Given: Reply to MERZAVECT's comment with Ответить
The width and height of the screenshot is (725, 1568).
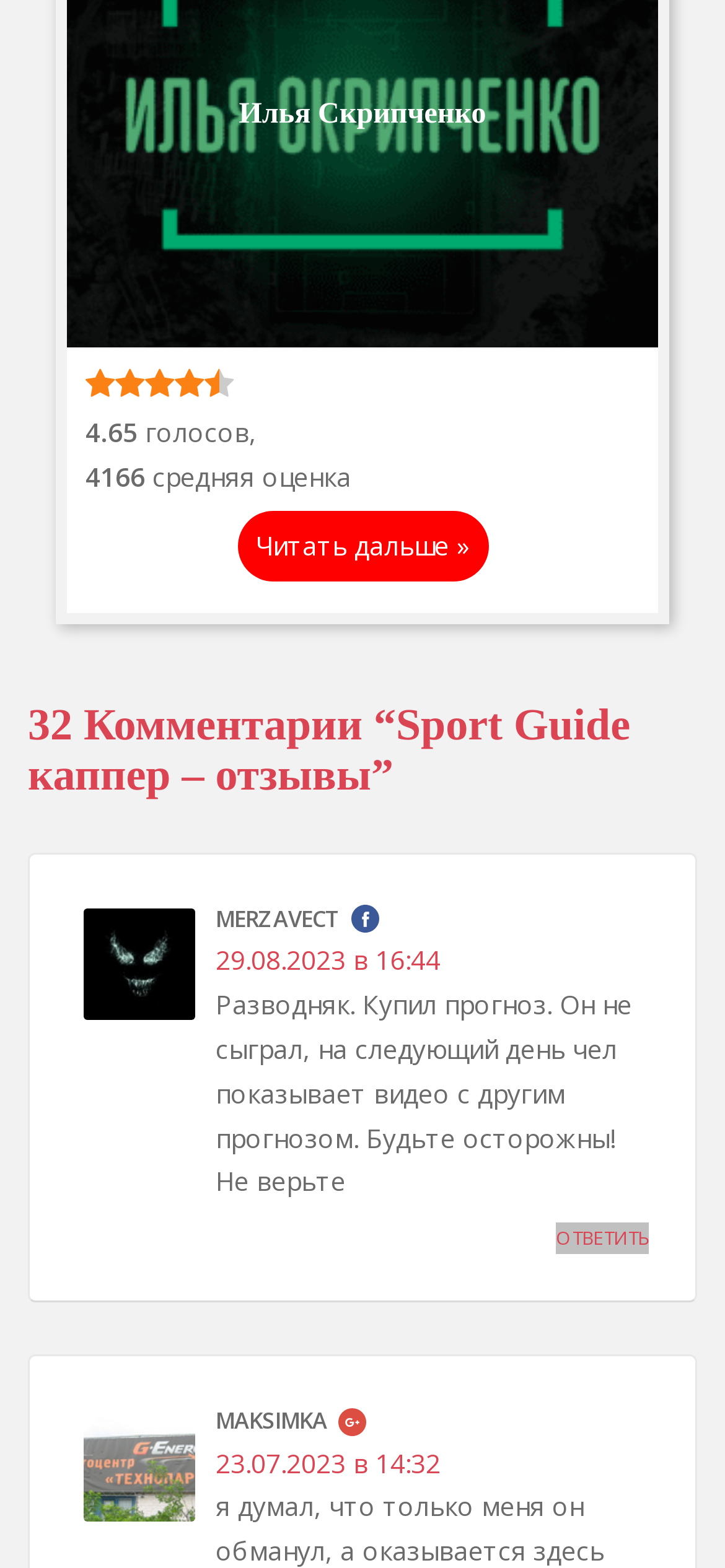Looking at the screenshot, I should 602,1238.
